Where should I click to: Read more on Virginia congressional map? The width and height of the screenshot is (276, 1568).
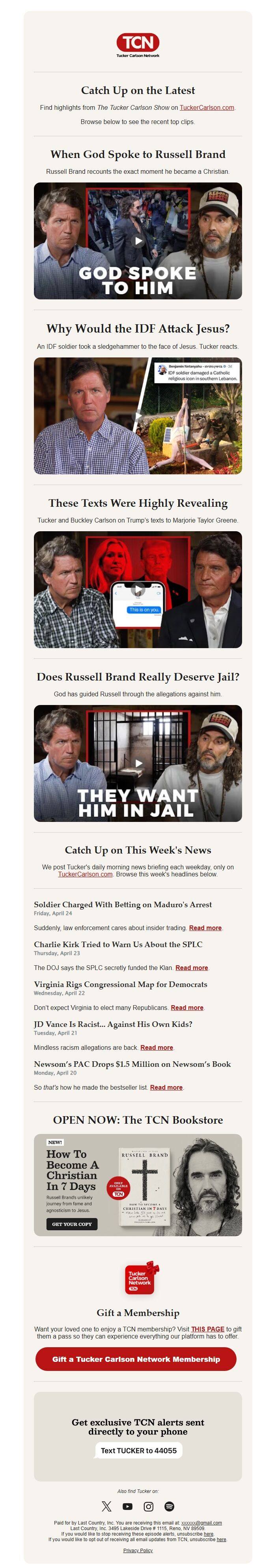(x=186, y=1008)
